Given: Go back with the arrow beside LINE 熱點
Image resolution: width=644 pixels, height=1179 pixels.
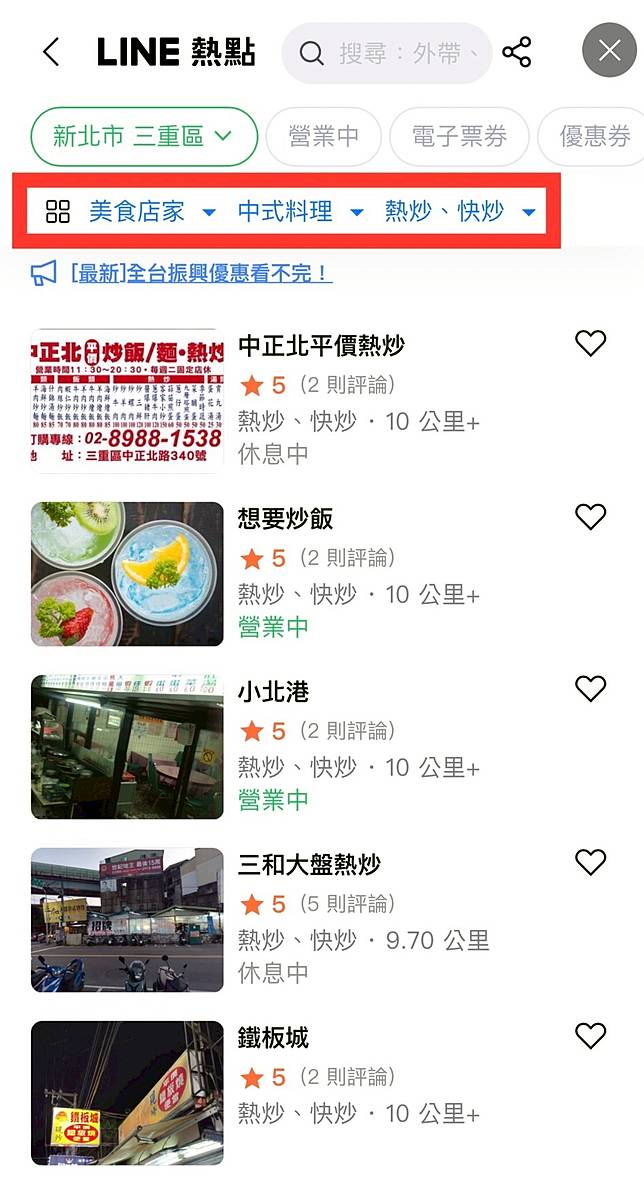Looking at the screenshot, I should pos(51,52).
